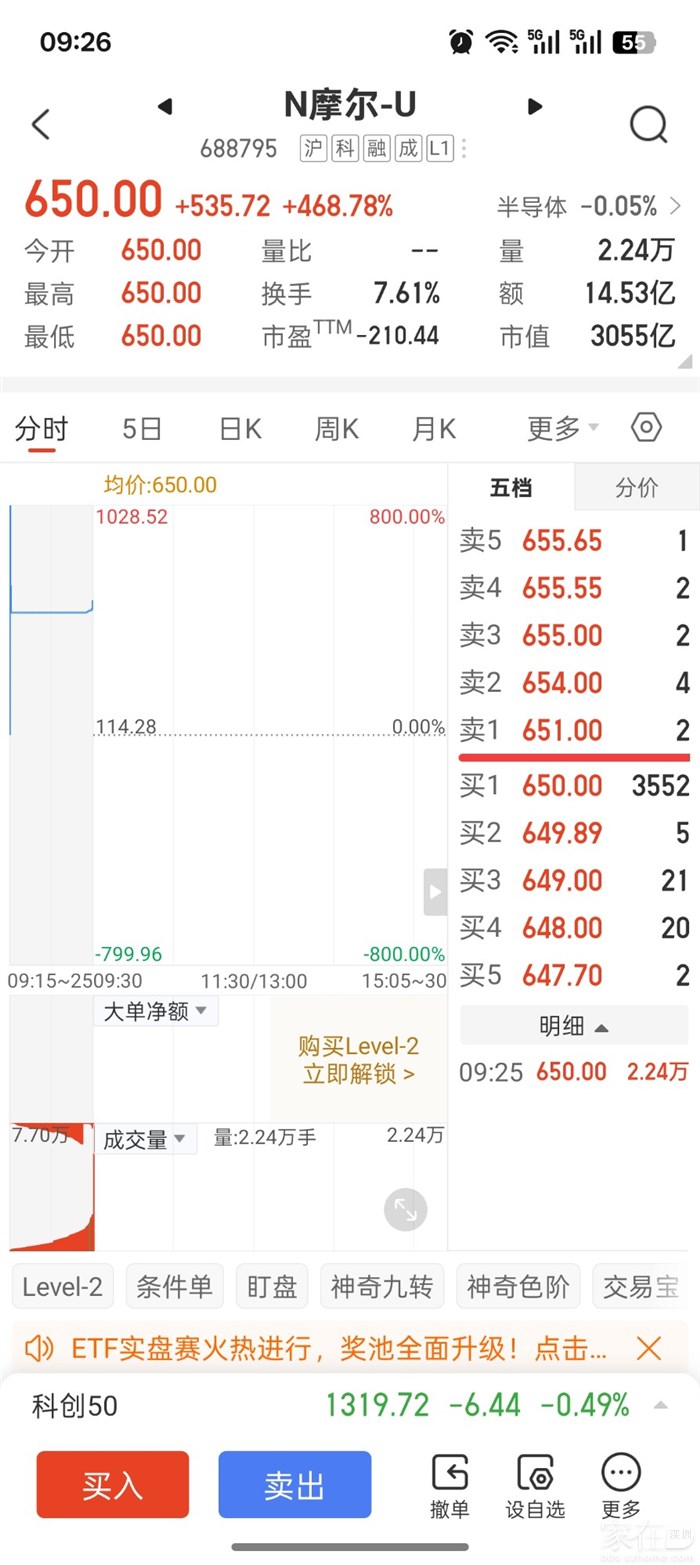Select the 神奇九转 chip
Viewport: 700px width, 1565px height.
[381, 1287]
